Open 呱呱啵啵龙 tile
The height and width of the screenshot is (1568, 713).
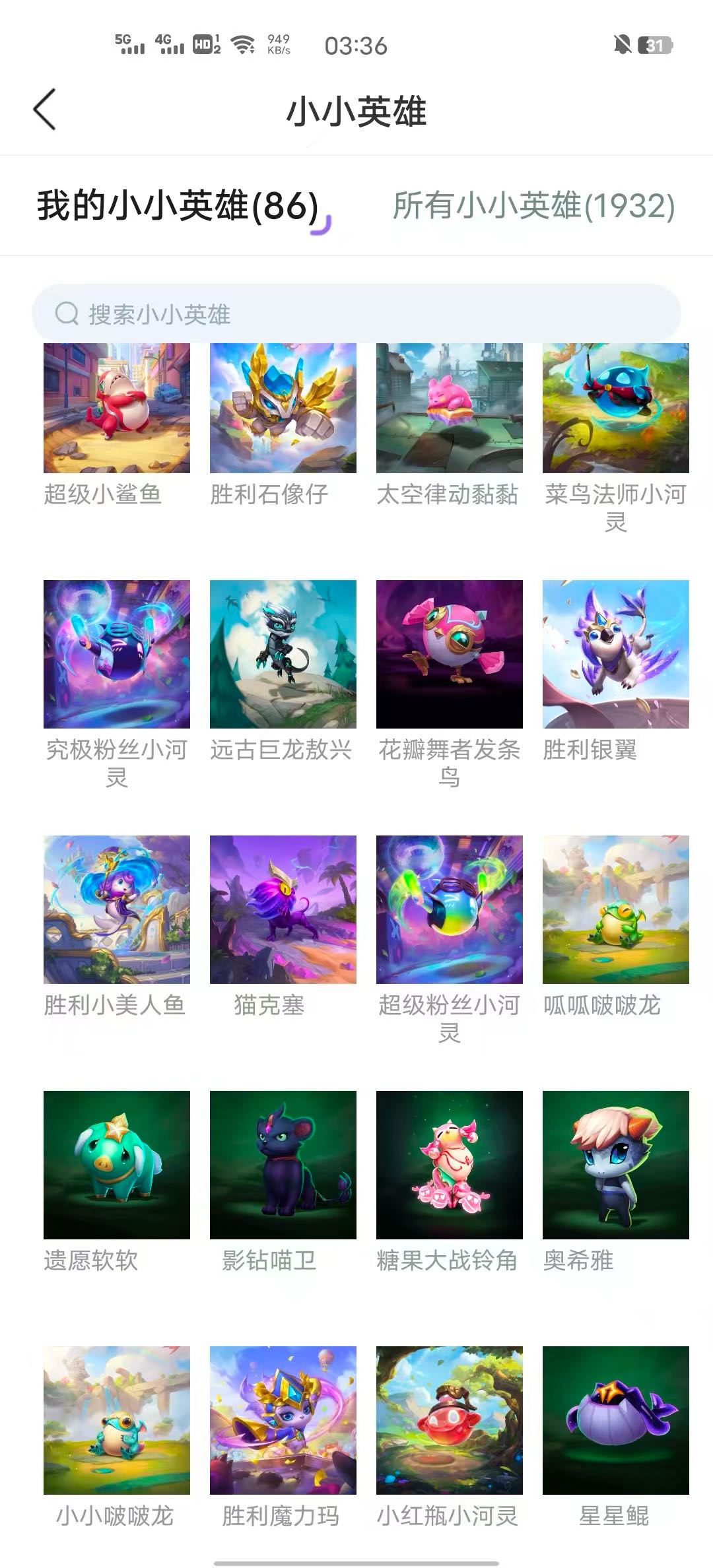point(616,909)
